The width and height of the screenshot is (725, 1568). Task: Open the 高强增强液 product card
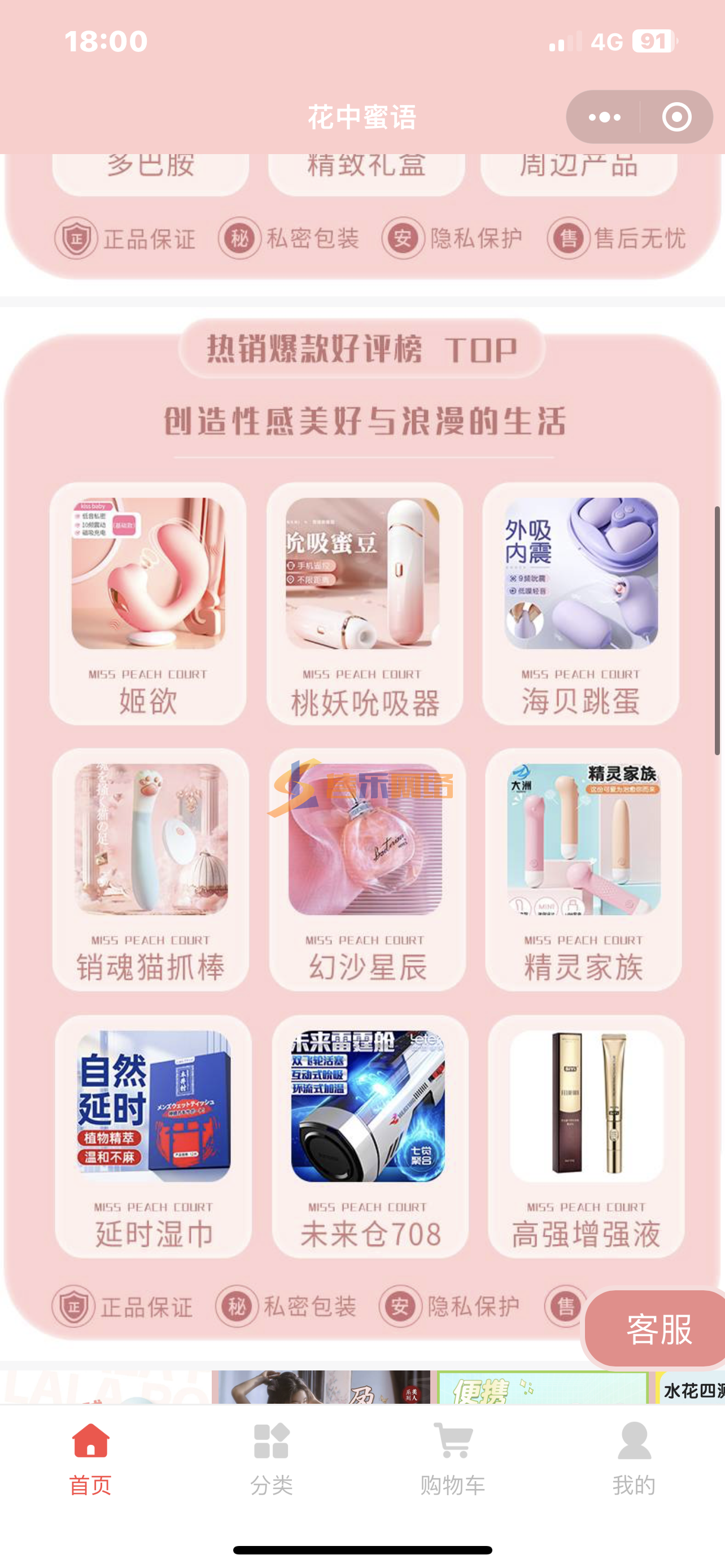[586, 1136]
